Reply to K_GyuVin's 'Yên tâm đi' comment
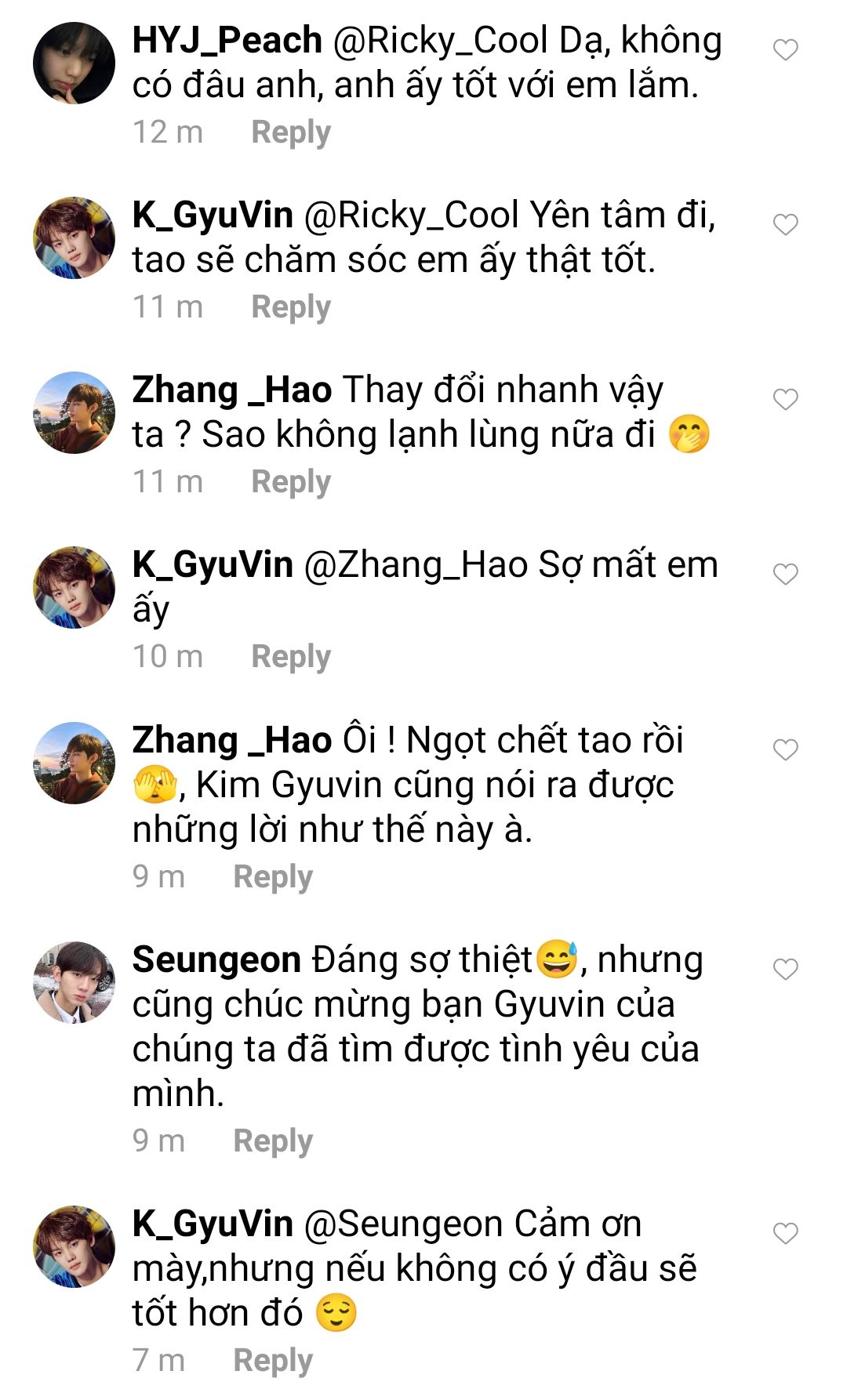Screen dimensions: 847x1400 [x=290, y=307]
